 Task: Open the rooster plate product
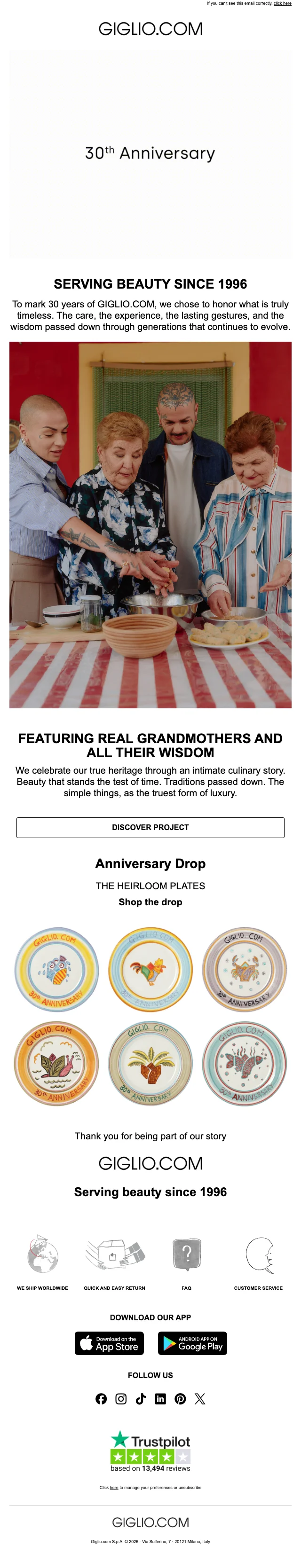pyautogui.click(x=150, y=970)
